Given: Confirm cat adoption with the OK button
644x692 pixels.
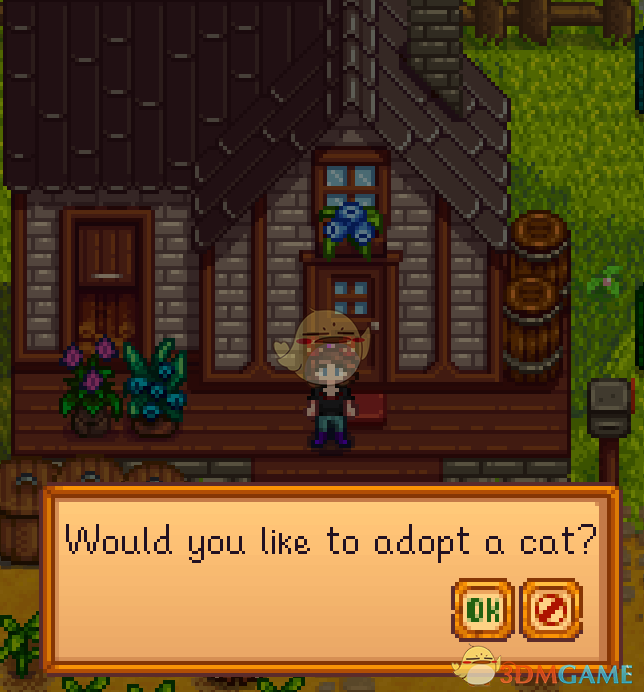Looking at the screenshot, I should tap(483, 609).
